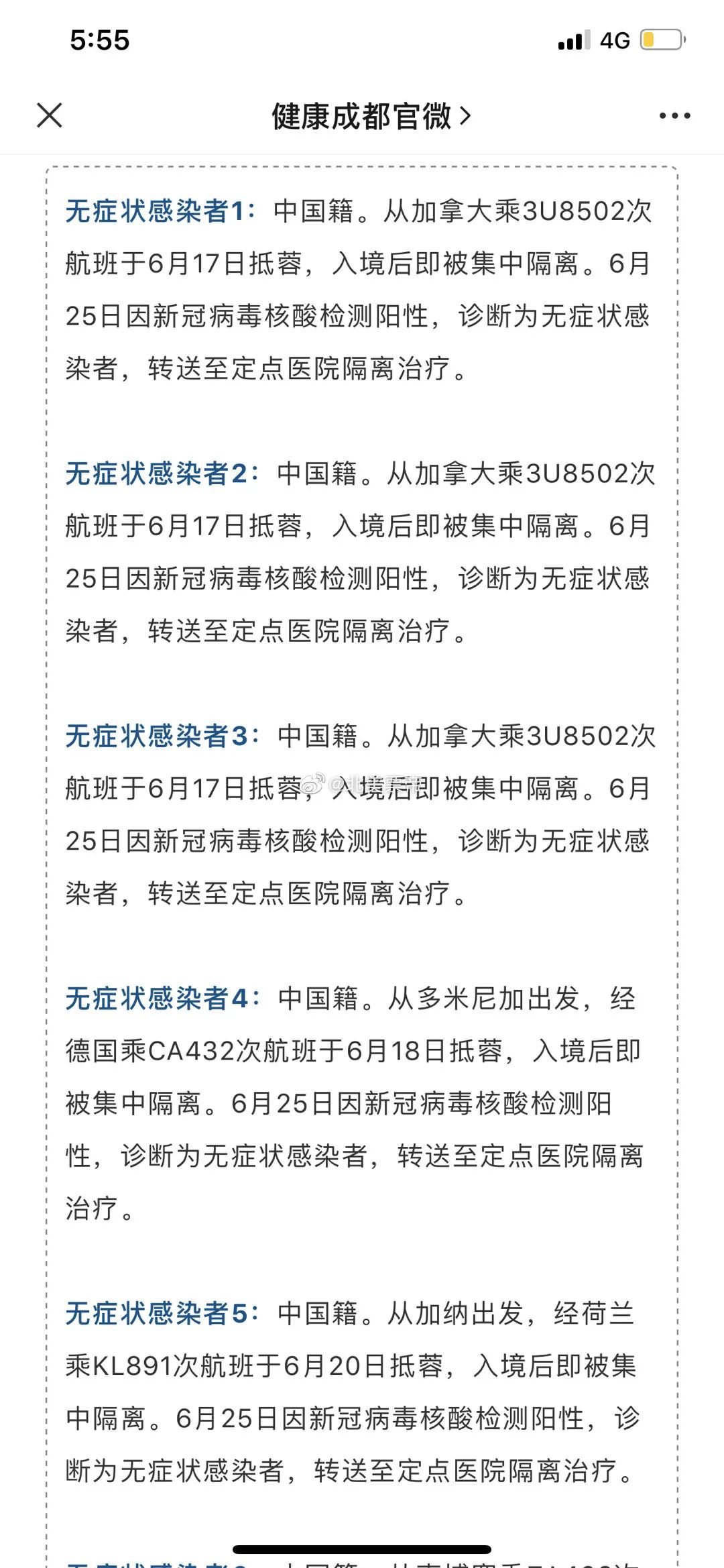
Task: Close the article with the X button
Action: [50, 115]
